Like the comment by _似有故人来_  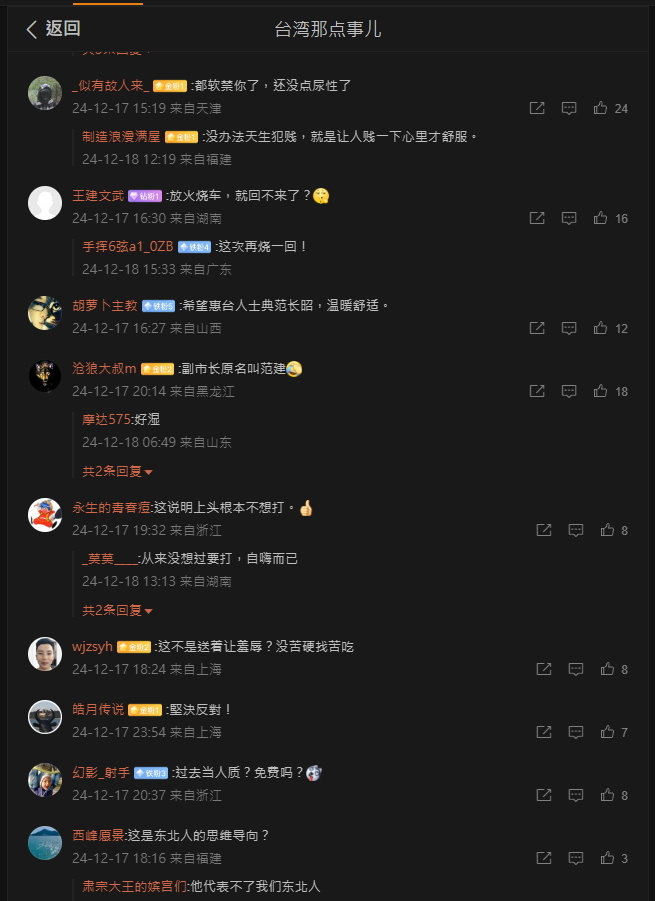[601, 108]
